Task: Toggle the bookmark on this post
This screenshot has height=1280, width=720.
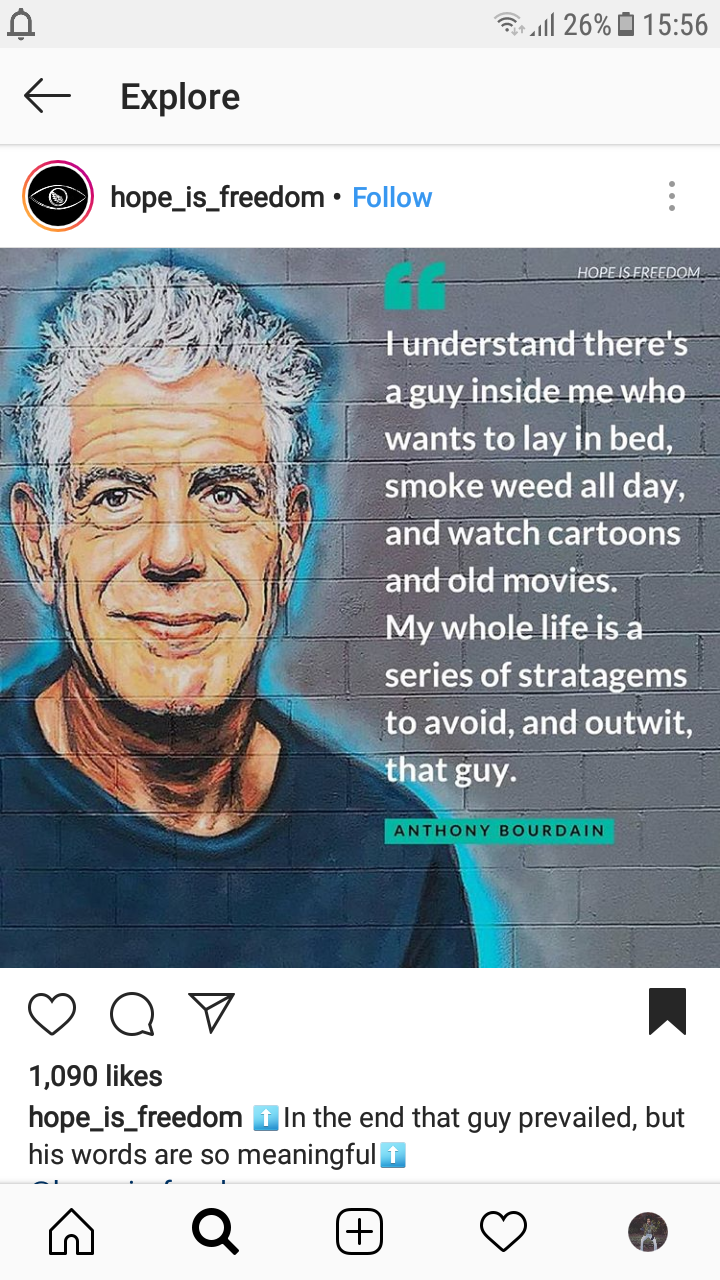Action: pyautogui.click(x=667, y=1011)
